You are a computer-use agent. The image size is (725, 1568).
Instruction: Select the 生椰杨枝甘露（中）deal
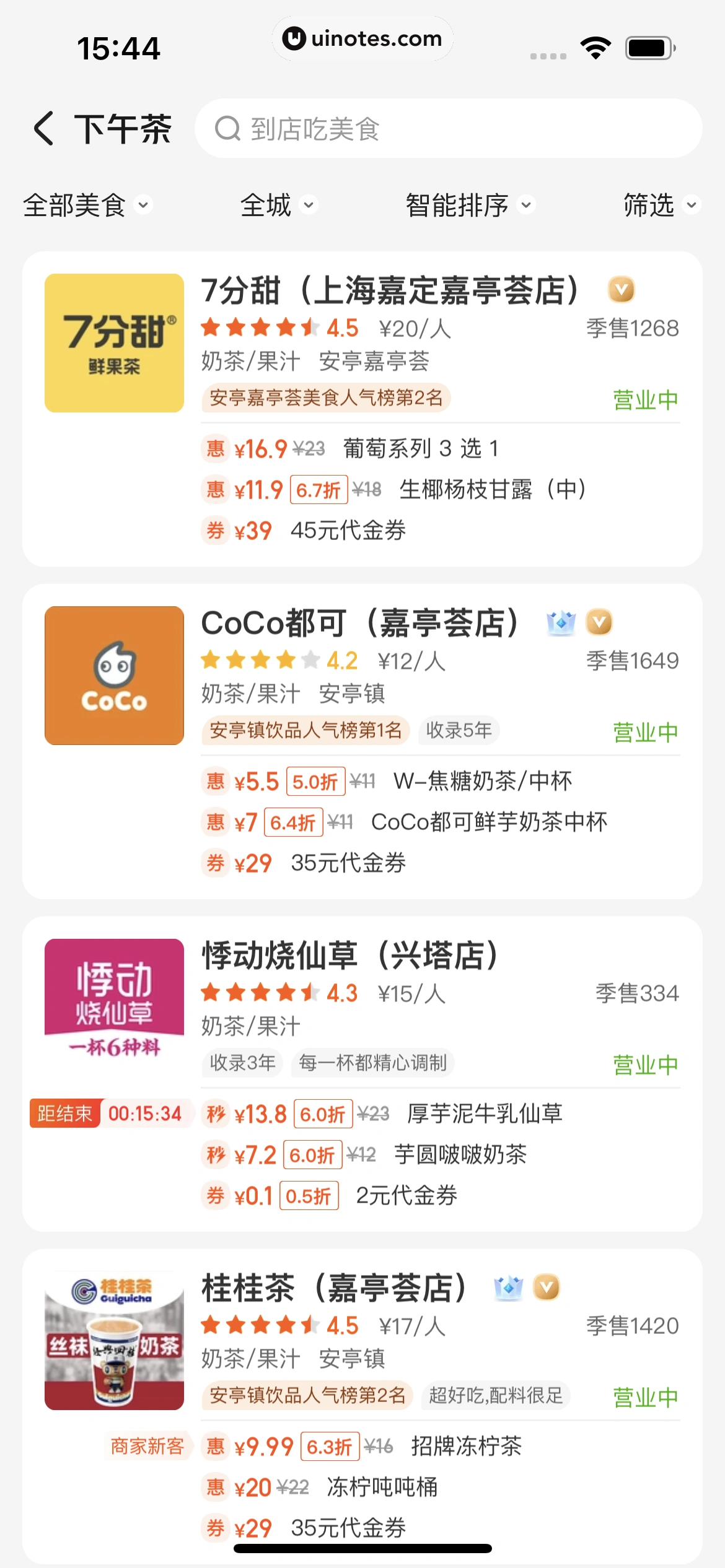(492, 489)
